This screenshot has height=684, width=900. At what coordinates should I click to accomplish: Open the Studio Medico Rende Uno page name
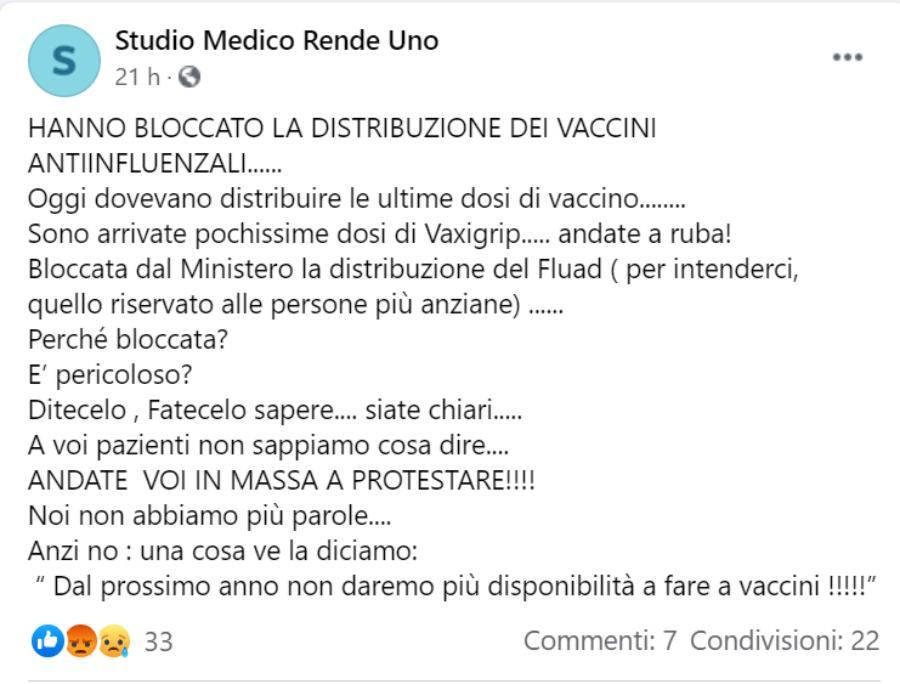[276, 41]
